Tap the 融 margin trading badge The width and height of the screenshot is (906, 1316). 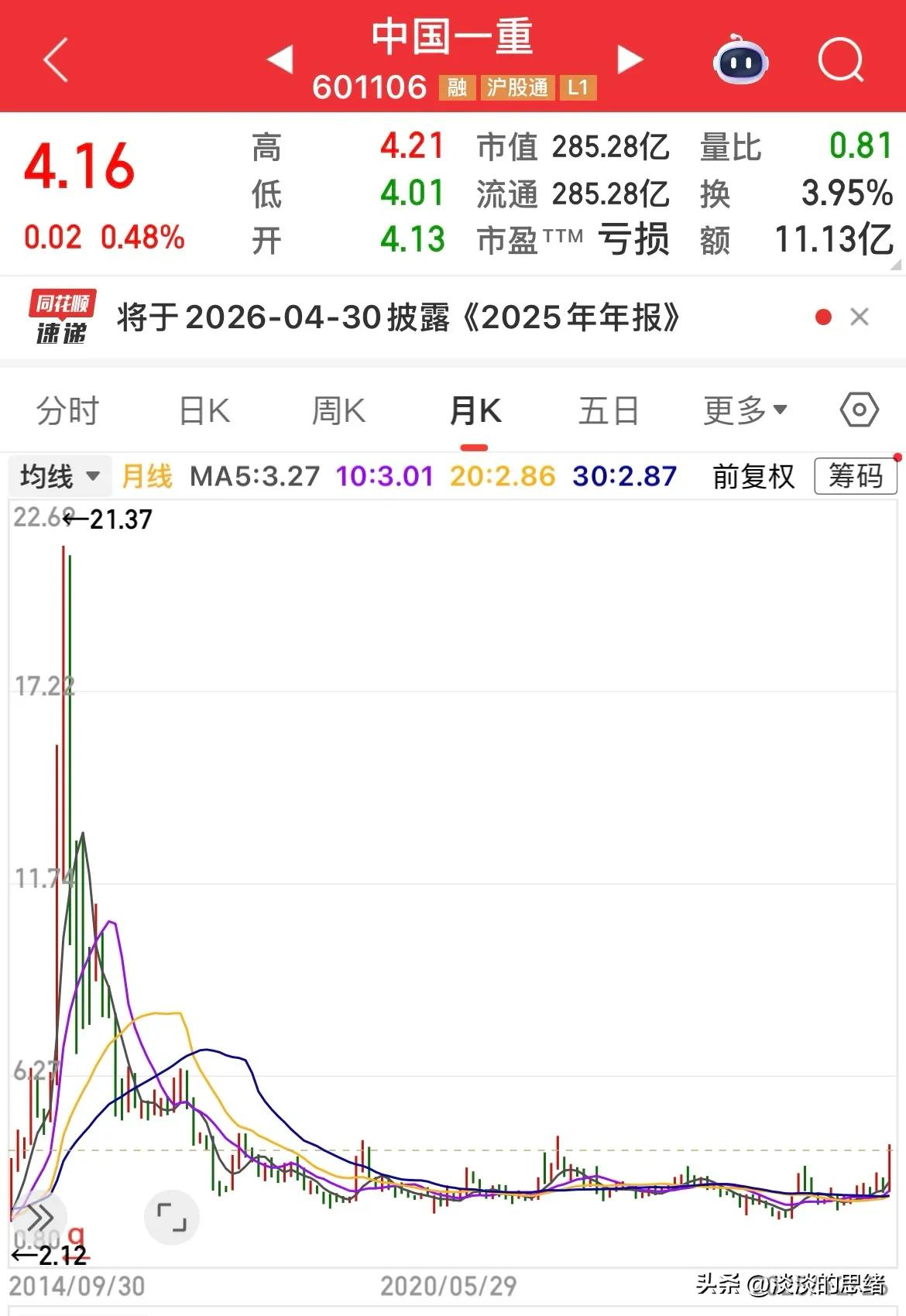pos(456,88)
